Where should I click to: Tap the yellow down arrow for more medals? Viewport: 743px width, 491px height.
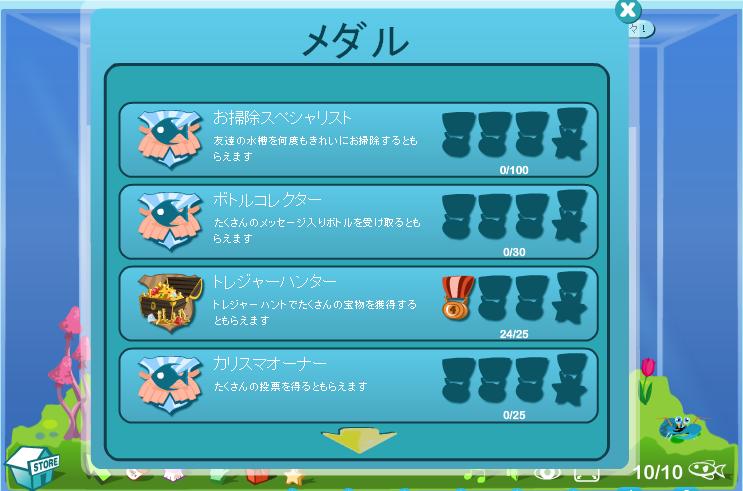tap(359, 440)
